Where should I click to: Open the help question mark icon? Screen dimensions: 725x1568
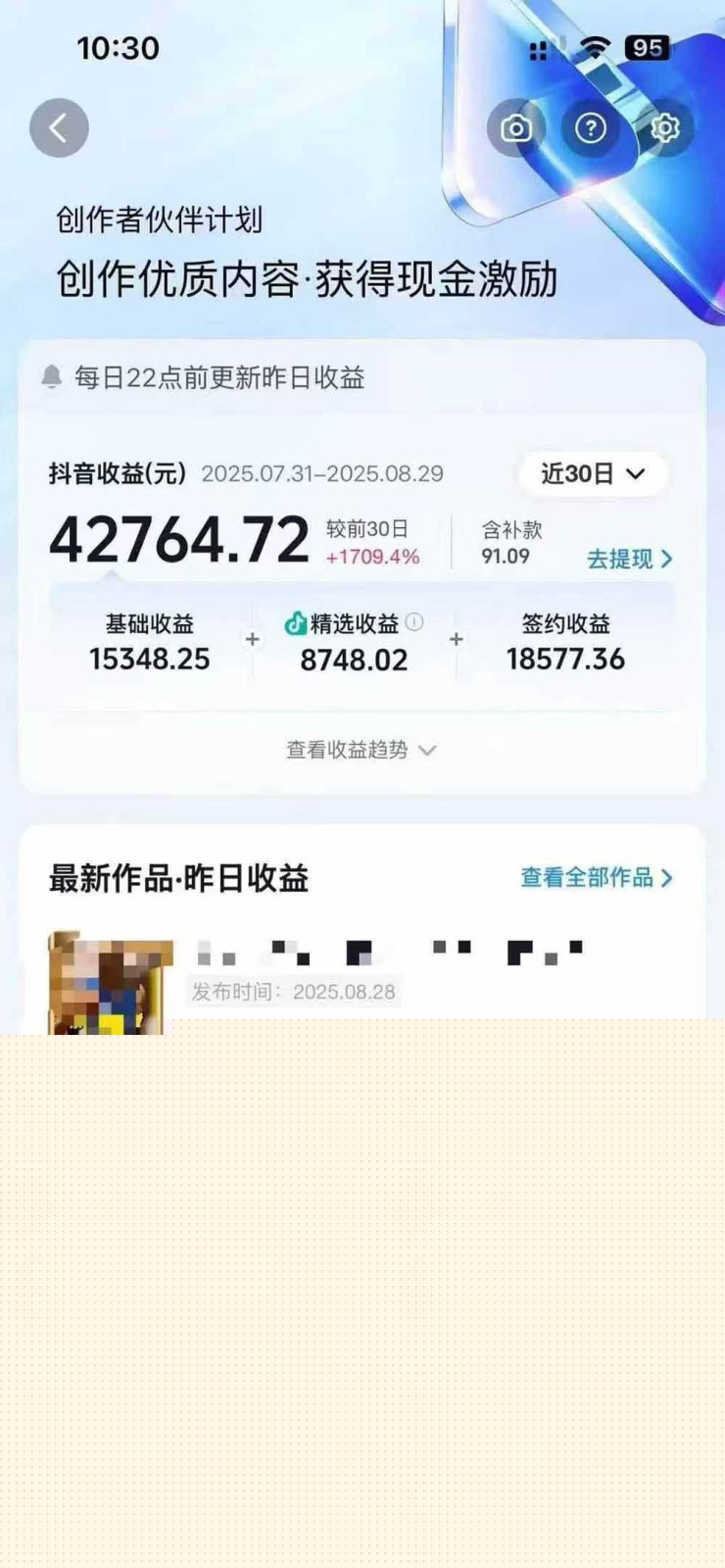[x=591, y=128]
